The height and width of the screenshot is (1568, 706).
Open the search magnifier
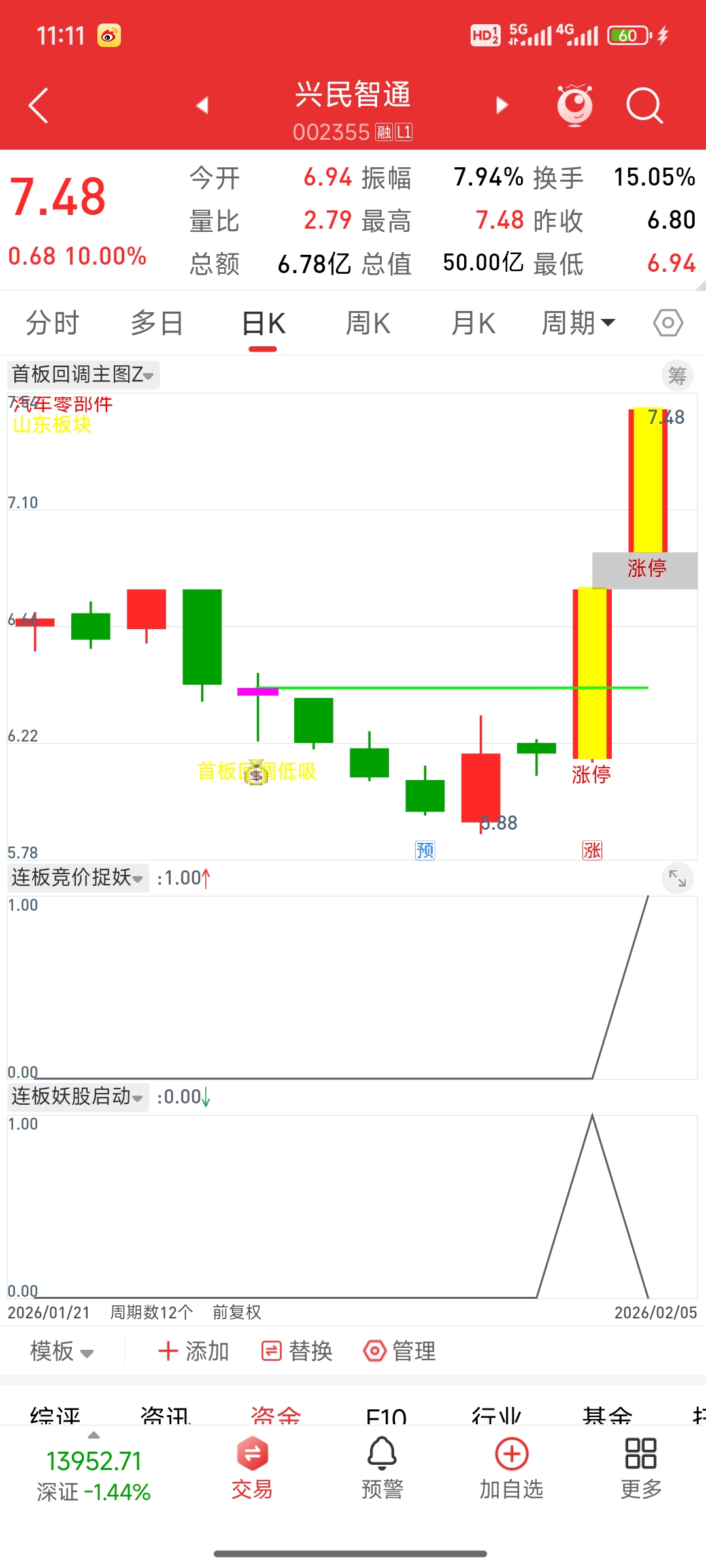coord(644,105)
